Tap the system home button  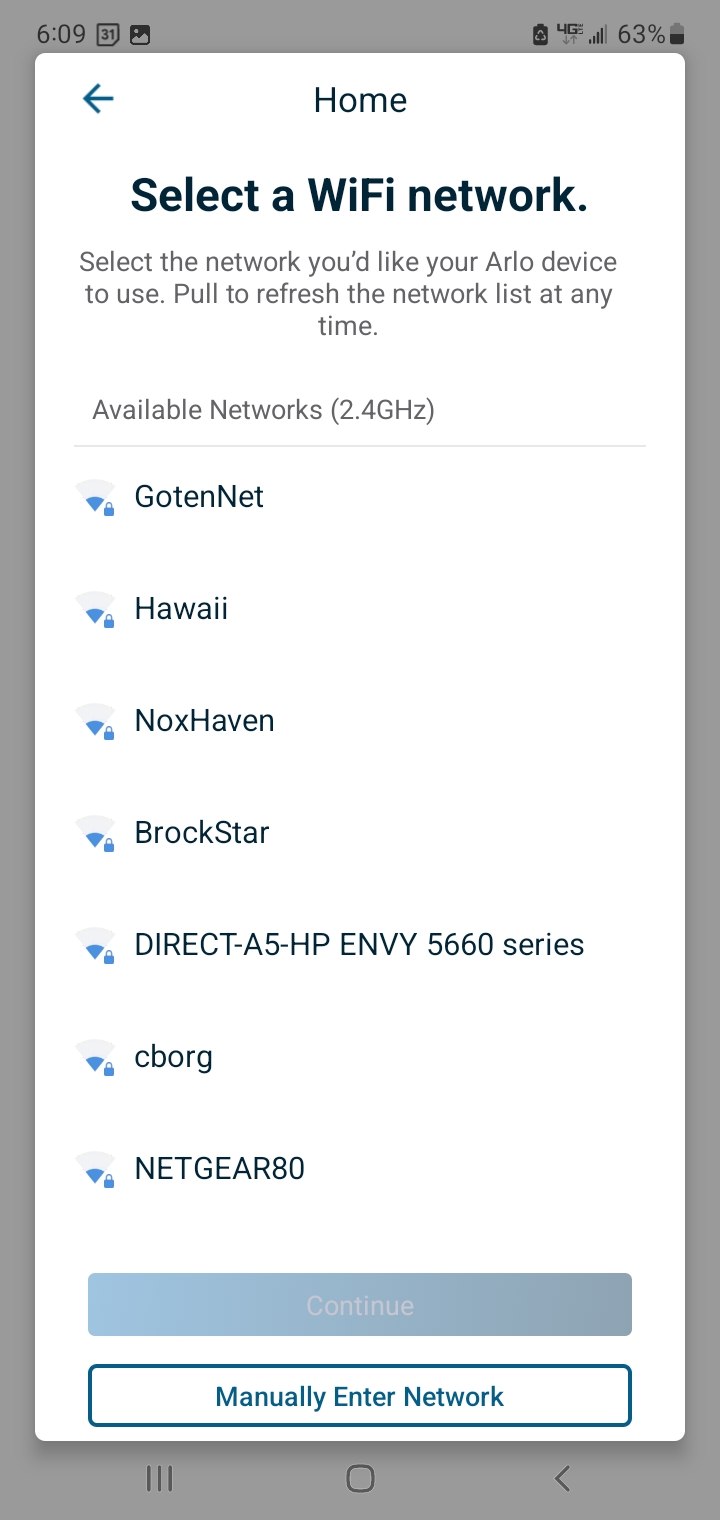pyautogui.click(x=360, y=1478)
